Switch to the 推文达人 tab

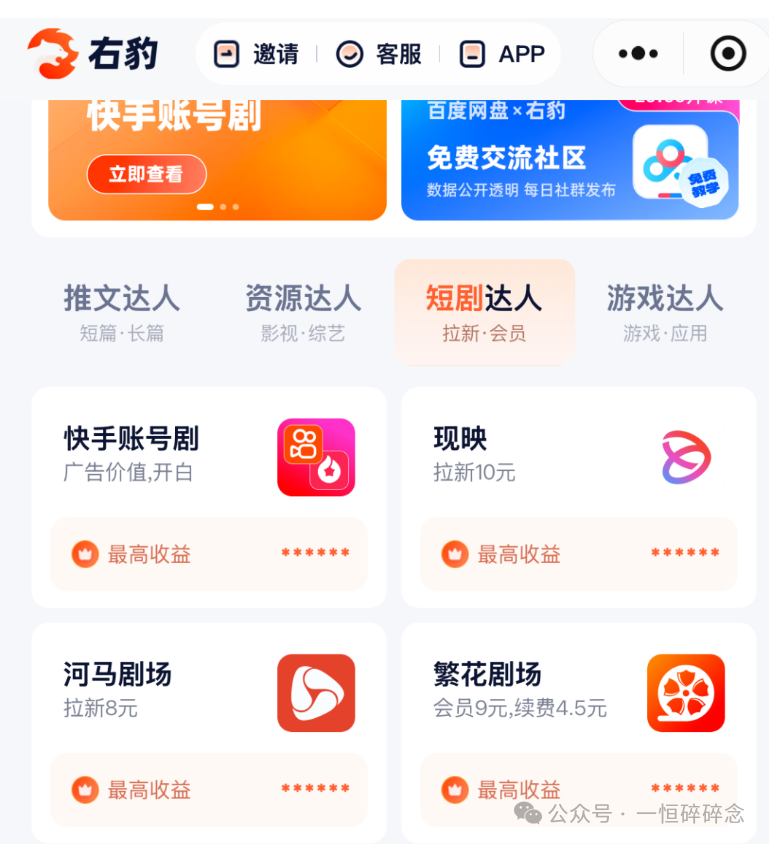coord(122,312)
